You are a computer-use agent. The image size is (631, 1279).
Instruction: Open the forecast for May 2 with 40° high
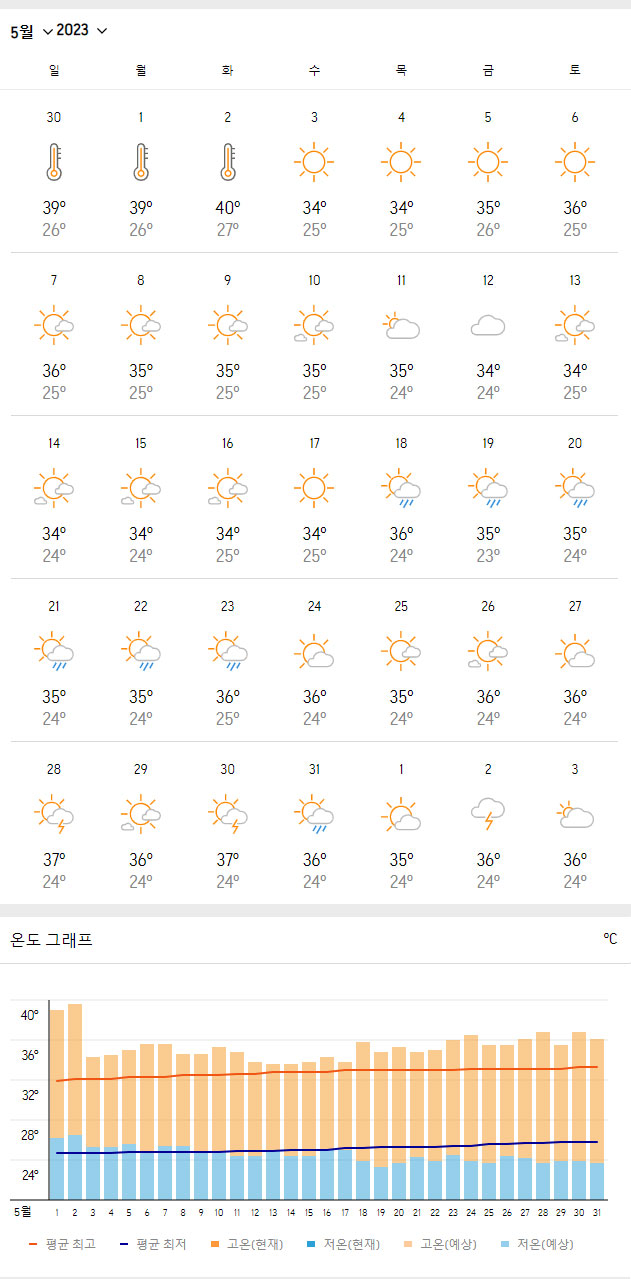point(227,172)
